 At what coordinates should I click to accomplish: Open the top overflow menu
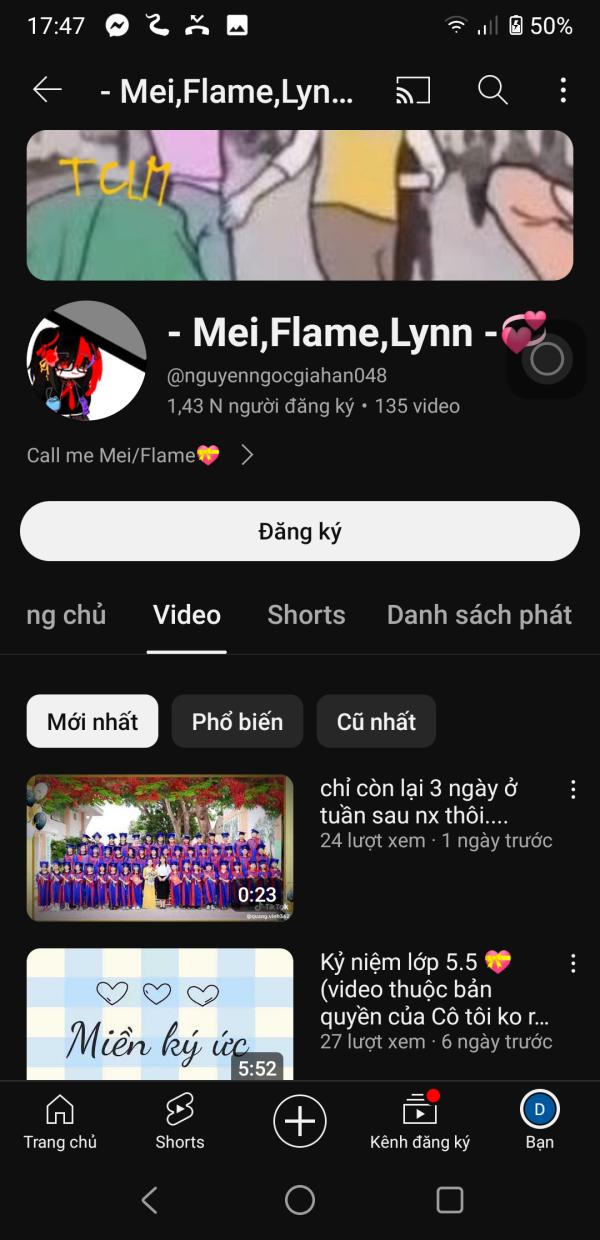coord(563,91)
